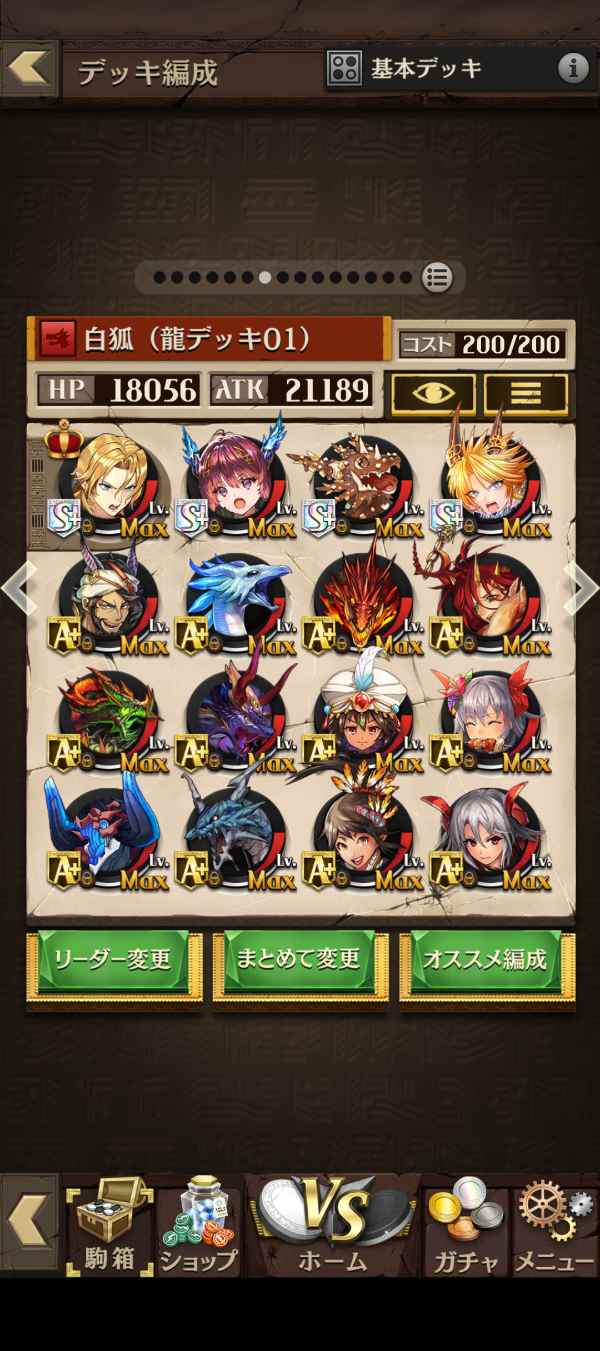Viewport: 600px width, 1351px height.
Task: Go to the next deck with right arrow
Action: click(582, 588)
